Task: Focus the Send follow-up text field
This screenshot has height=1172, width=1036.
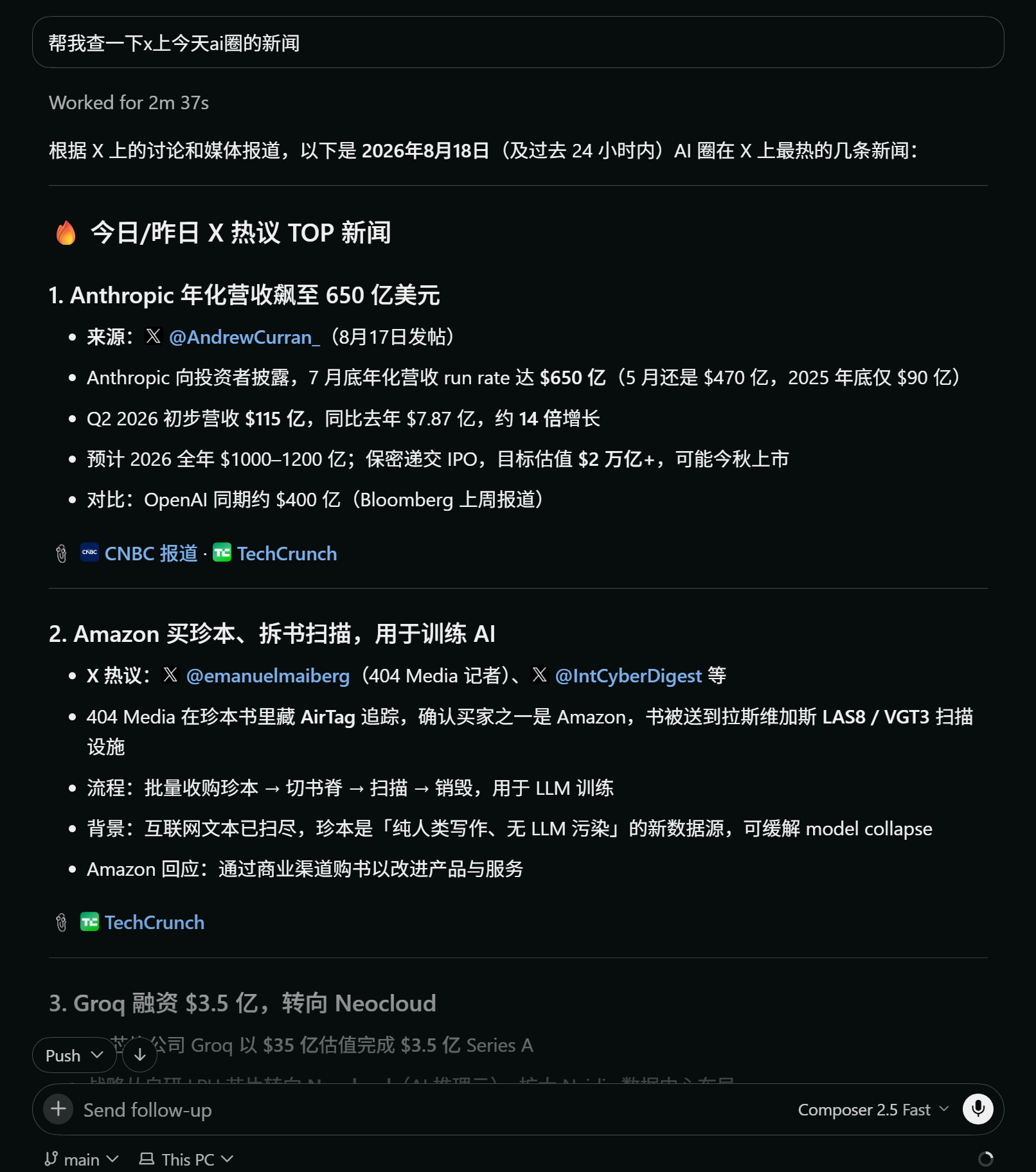Action: [431, 1110]
